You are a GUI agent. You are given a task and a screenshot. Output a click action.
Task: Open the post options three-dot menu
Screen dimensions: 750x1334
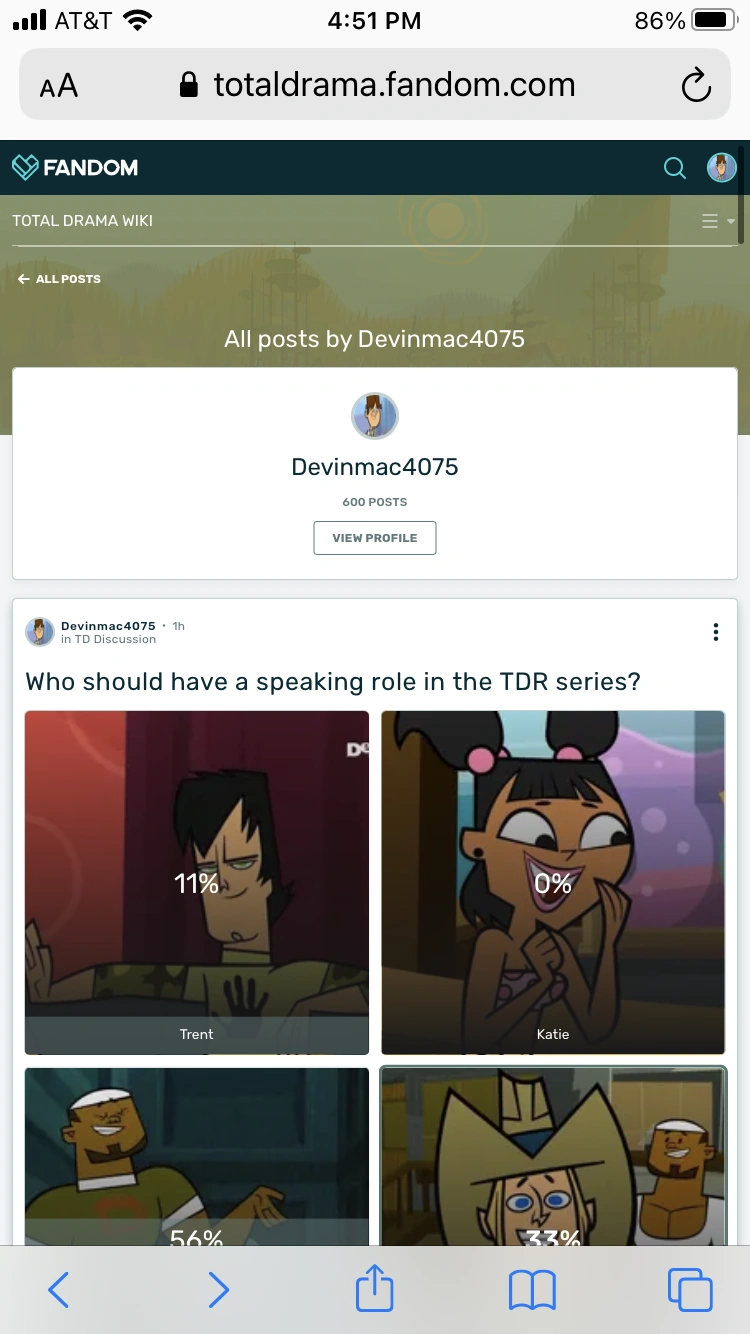point(715,632)
